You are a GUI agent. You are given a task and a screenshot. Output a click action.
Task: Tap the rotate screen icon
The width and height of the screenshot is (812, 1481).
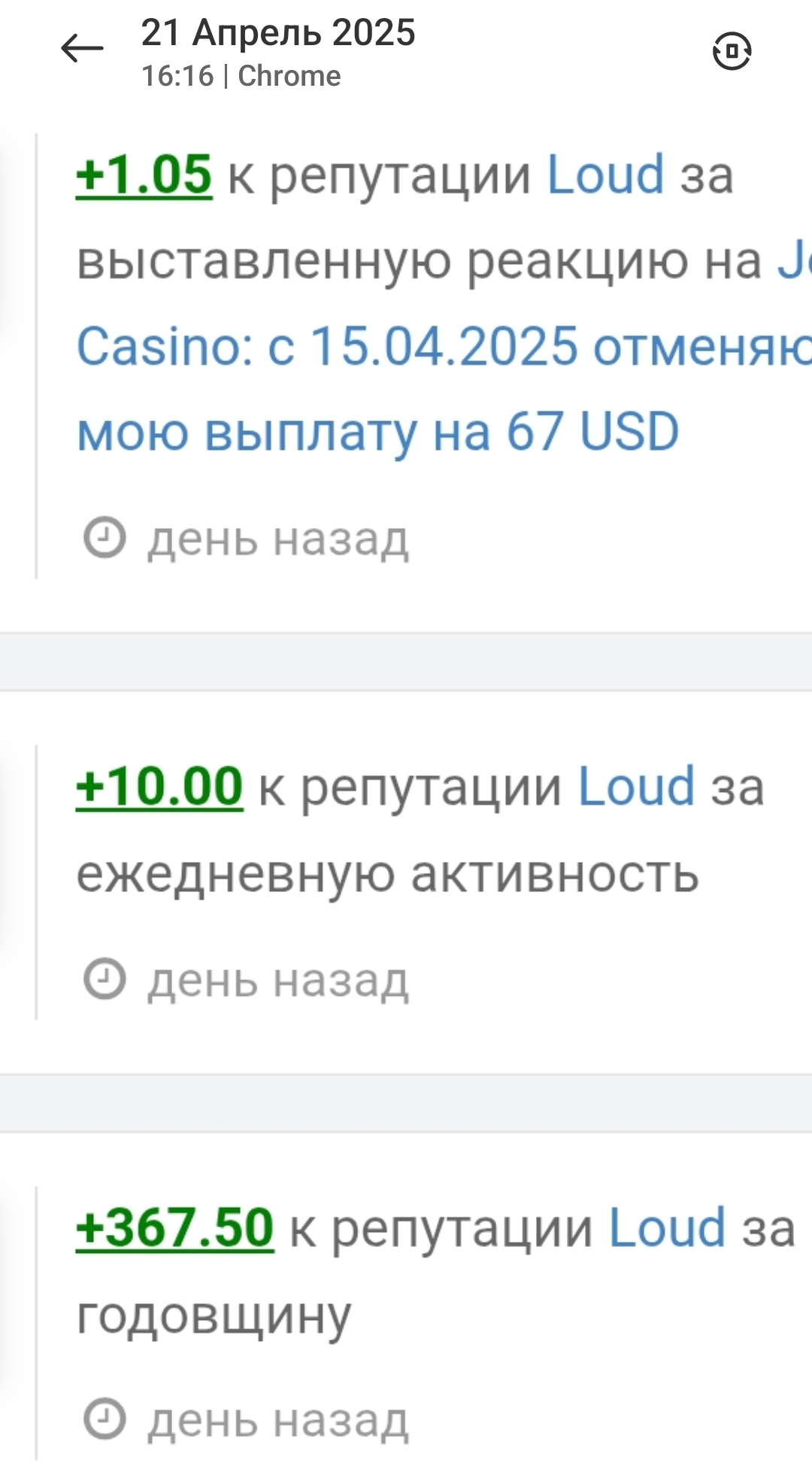(732, 51)
